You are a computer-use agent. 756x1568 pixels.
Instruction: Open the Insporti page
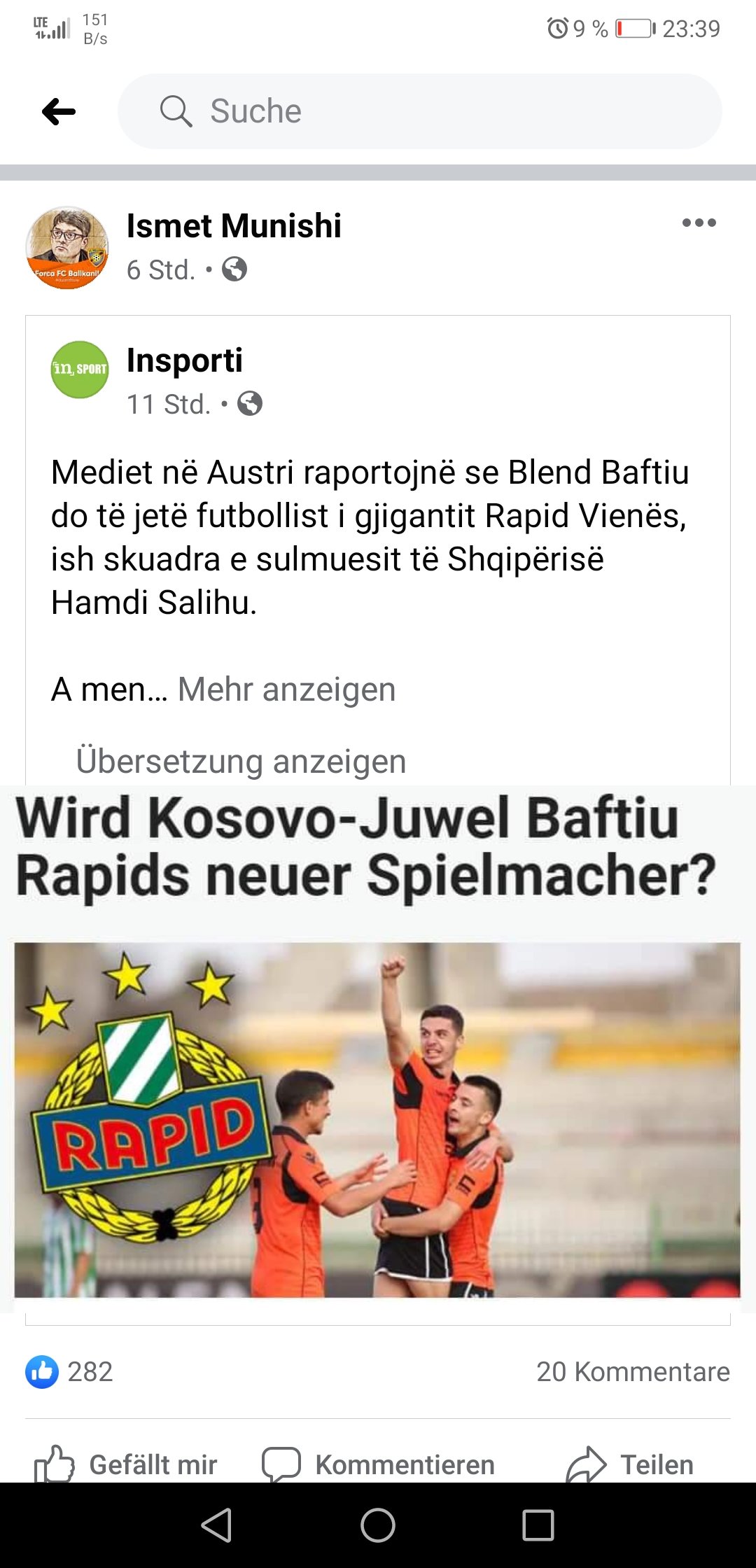coord(185,360)
